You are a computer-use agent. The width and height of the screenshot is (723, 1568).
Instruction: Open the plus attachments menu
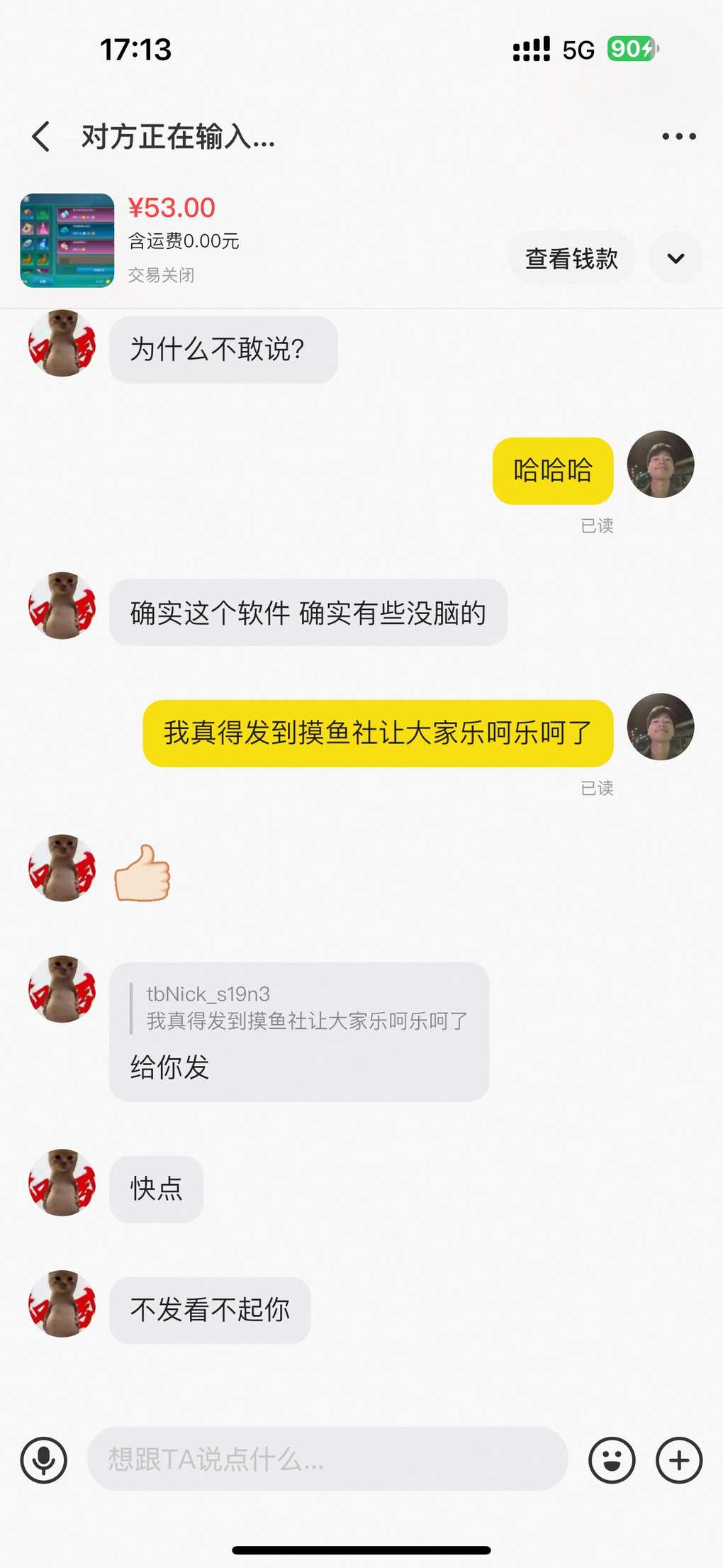678,1459
